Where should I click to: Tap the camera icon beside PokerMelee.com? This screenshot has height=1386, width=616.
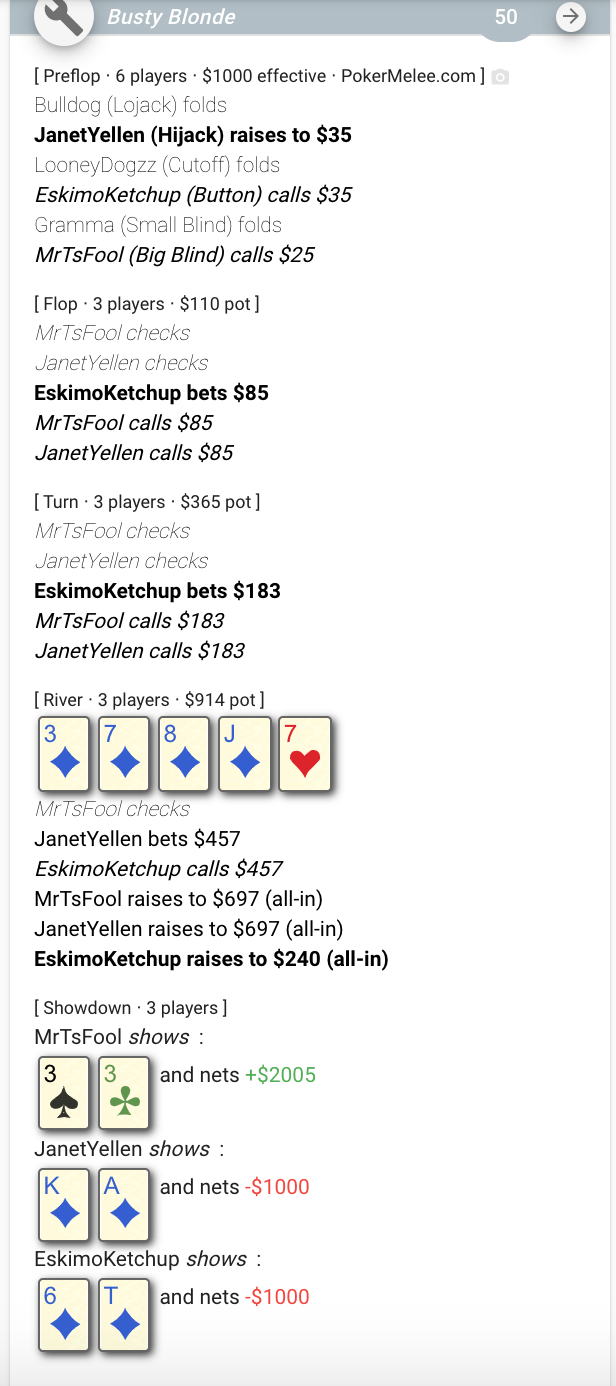pos(500,77)
